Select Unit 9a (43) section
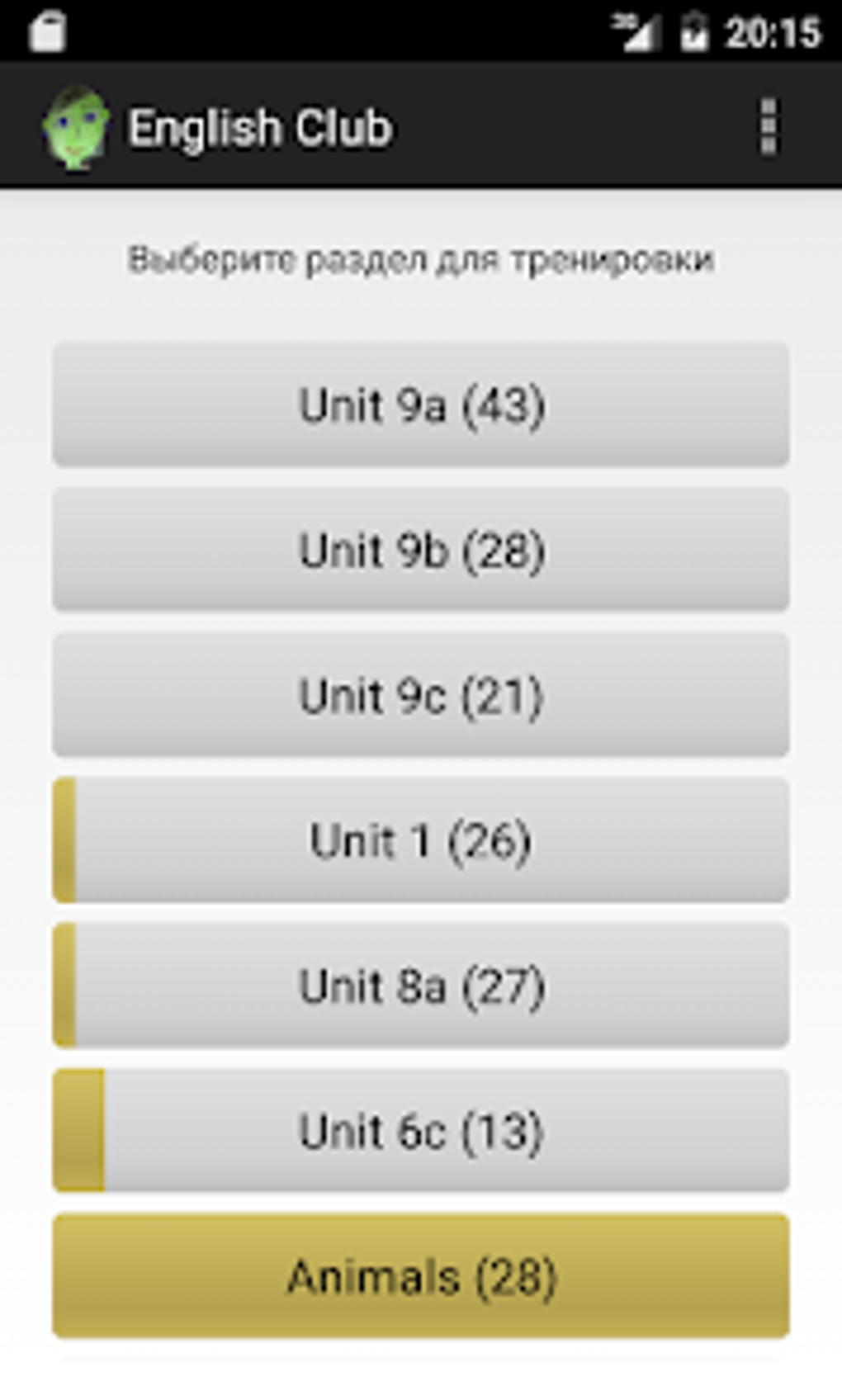Screen dimensions: 842x1400 click(x=421, y=404)
